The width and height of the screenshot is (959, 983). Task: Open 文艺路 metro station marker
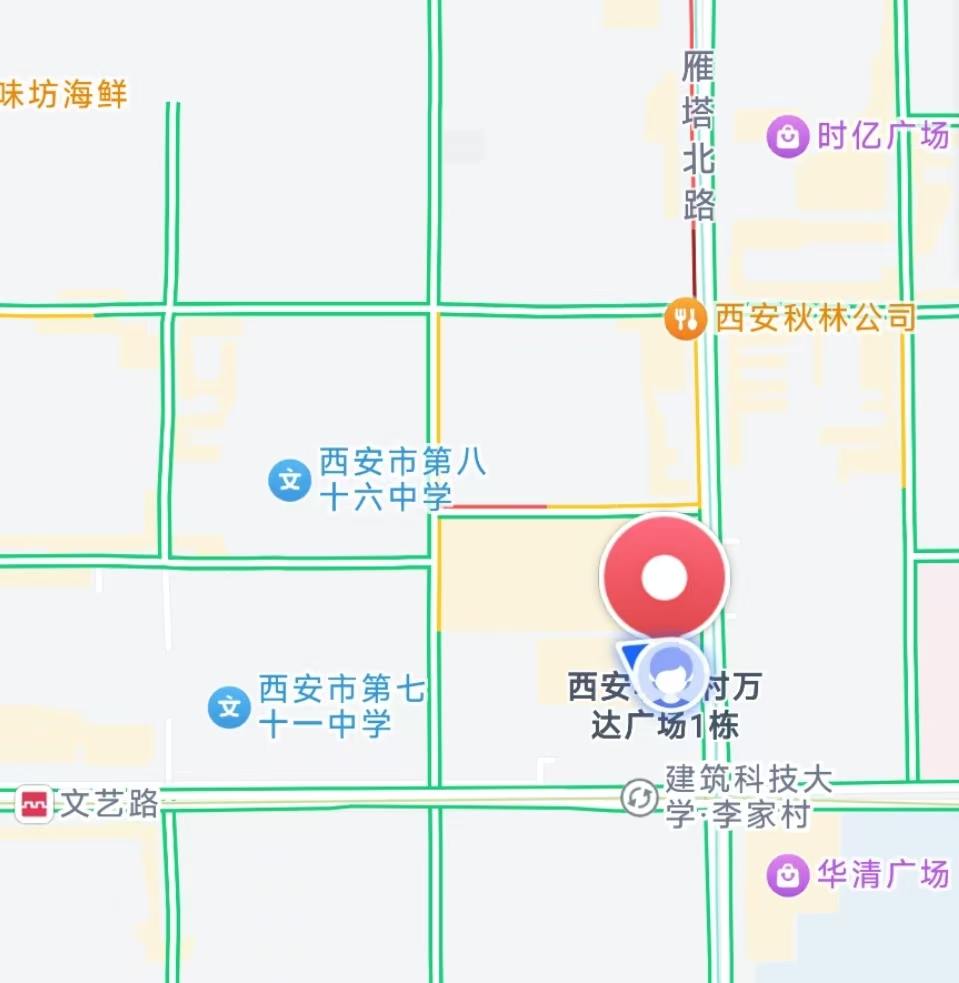point(34,804)
